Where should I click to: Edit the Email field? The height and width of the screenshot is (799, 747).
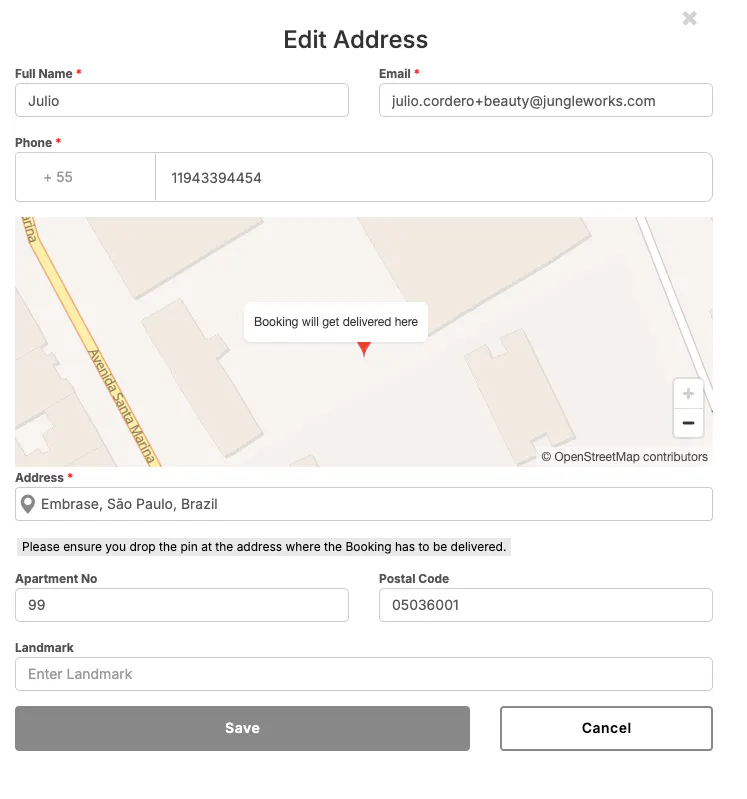[545, 100]
